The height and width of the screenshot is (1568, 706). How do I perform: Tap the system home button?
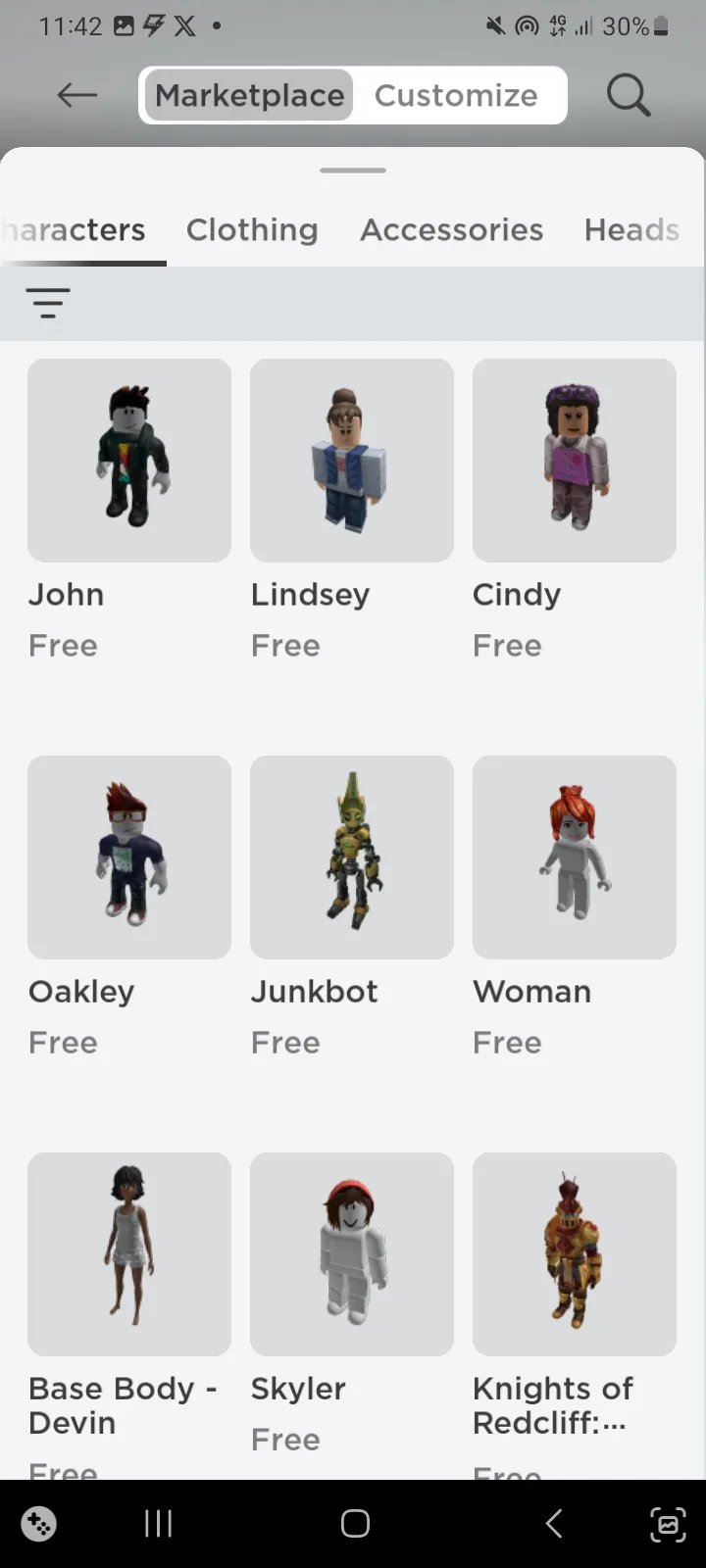coord(355,1523)
